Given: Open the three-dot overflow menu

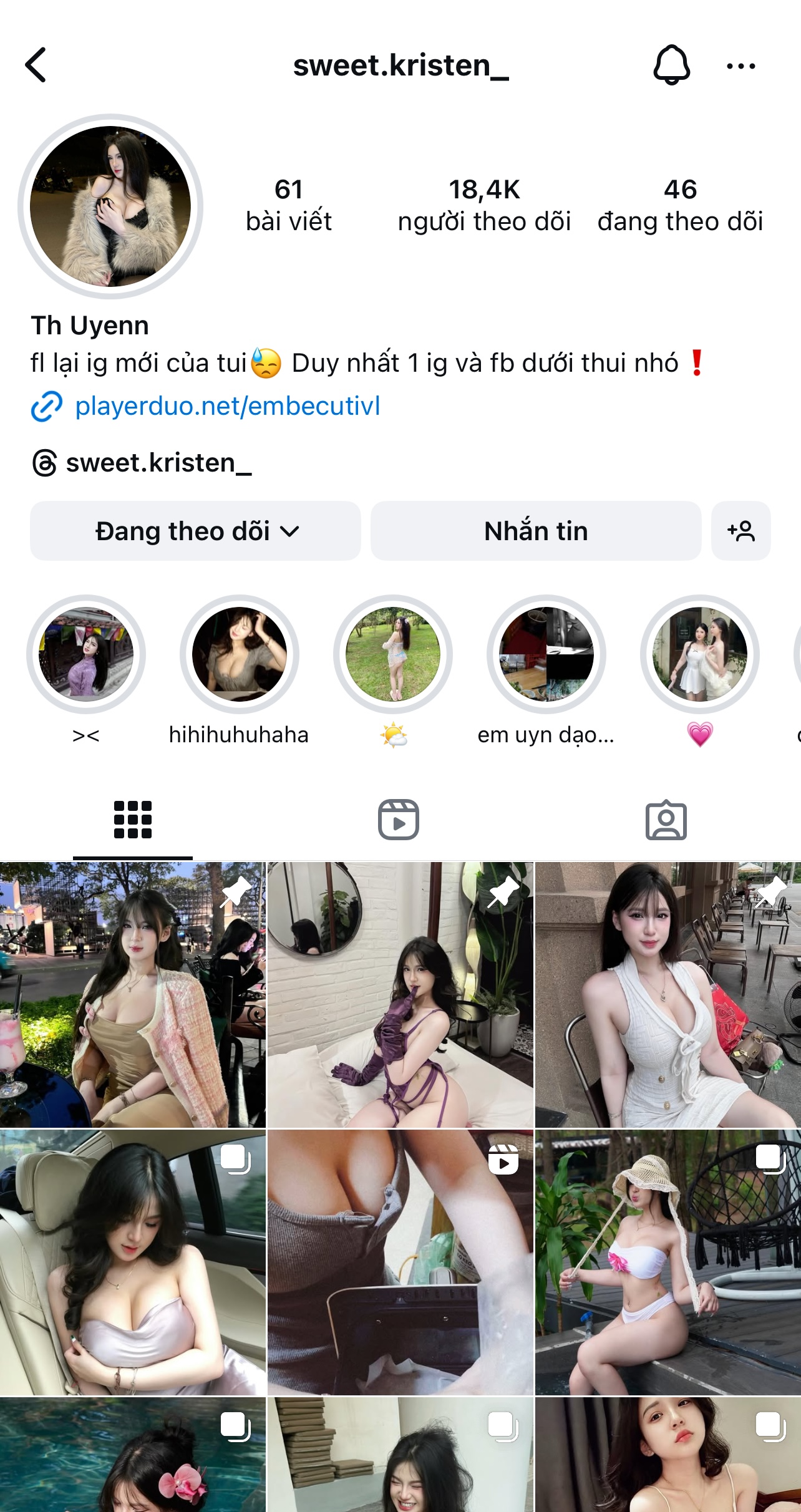Looking at the screenshot, I should tap(740, 66).
